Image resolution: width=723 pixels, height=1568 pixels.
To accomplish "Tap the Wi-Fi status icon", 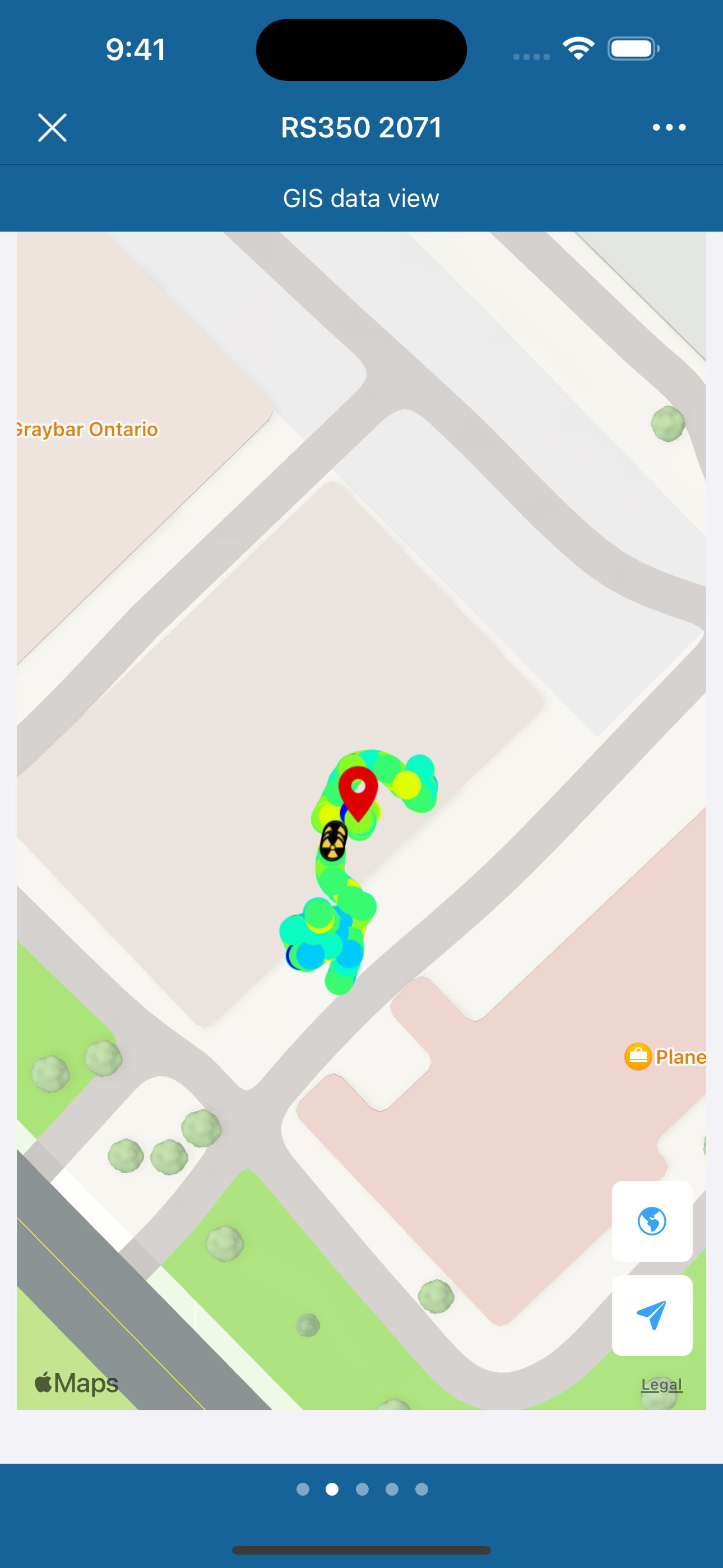I will coord(579,48).
